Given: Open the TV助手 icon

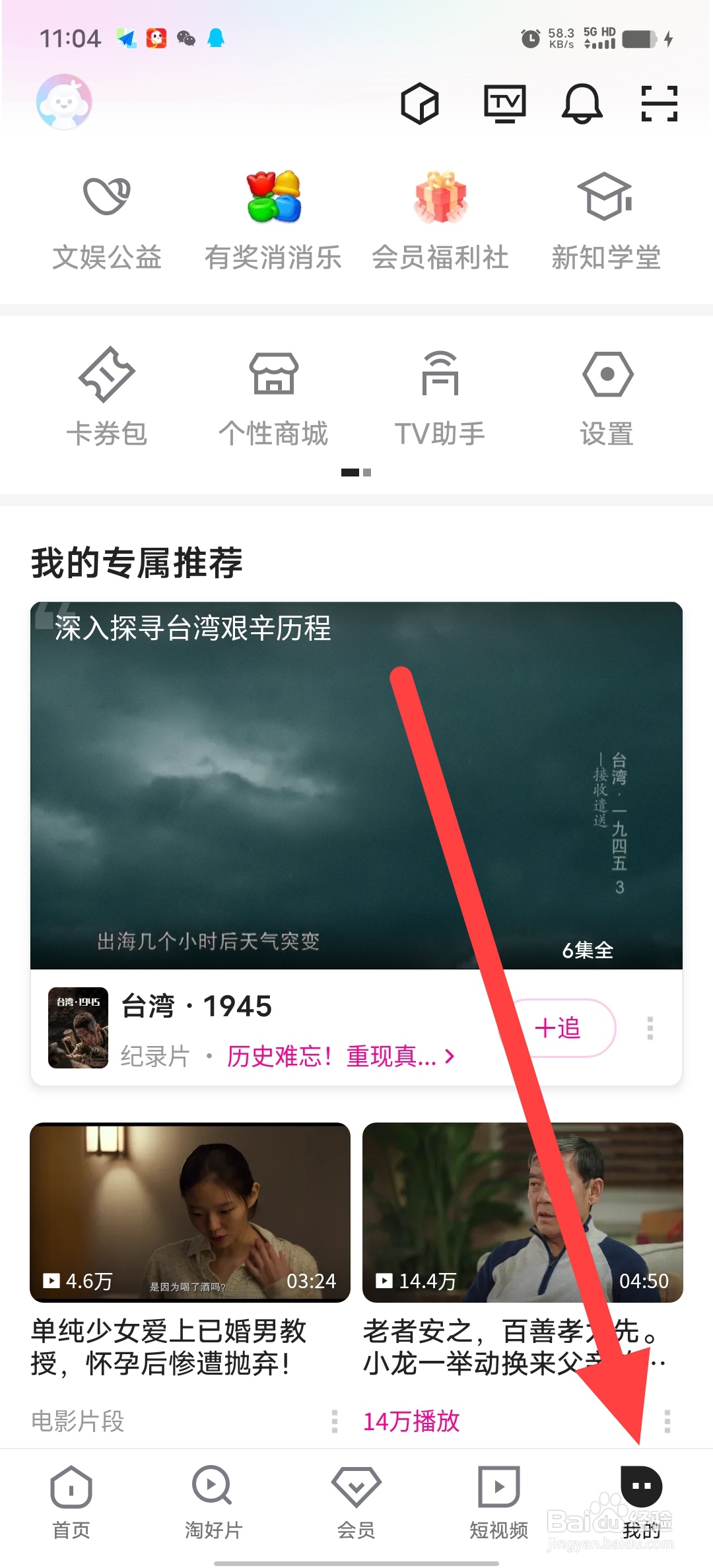Looking at the screenshot, I should coord(440,396).
